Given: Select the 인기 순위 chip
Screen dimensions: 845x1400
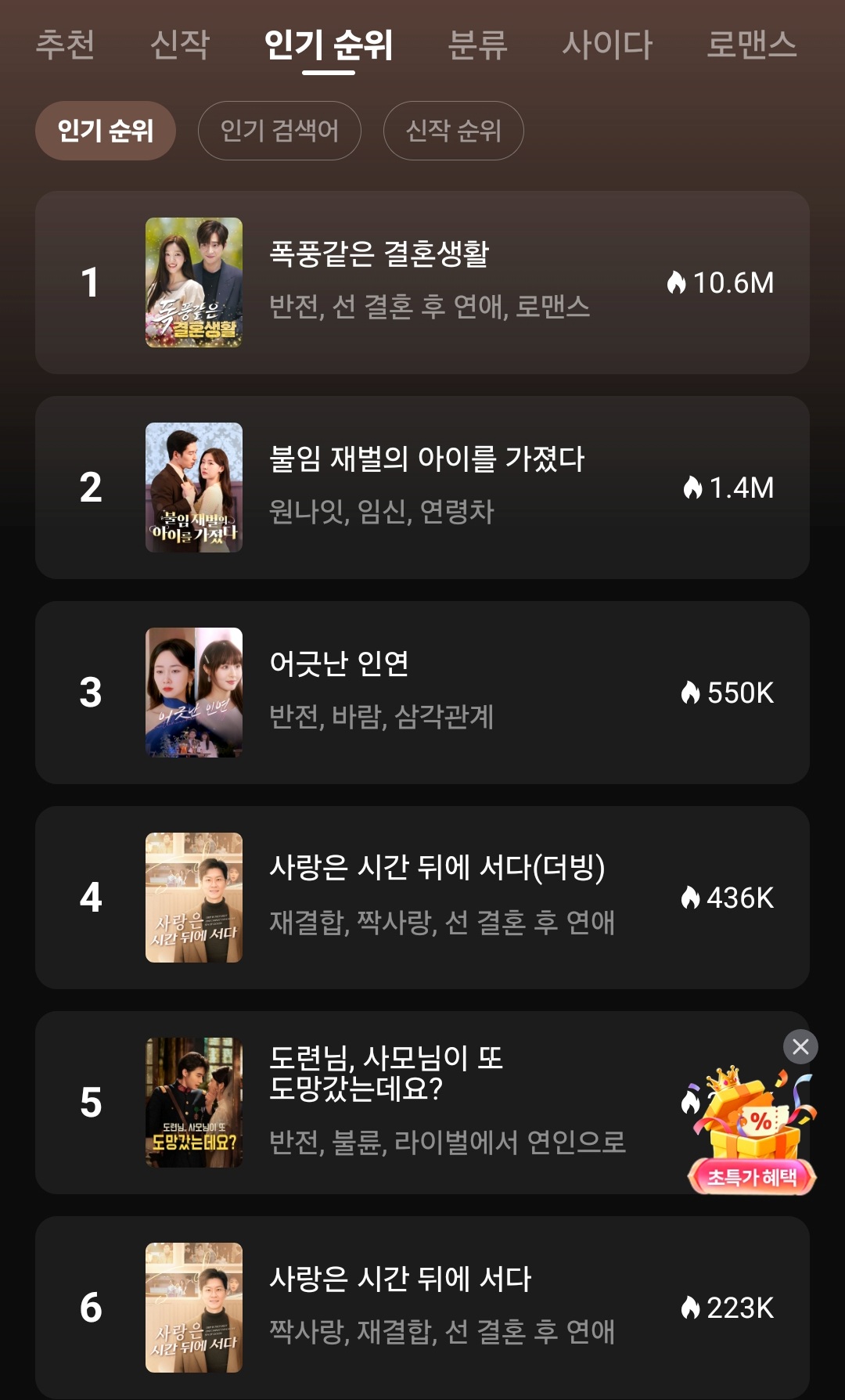Looking at the screenshot, I should click(106, 131).
